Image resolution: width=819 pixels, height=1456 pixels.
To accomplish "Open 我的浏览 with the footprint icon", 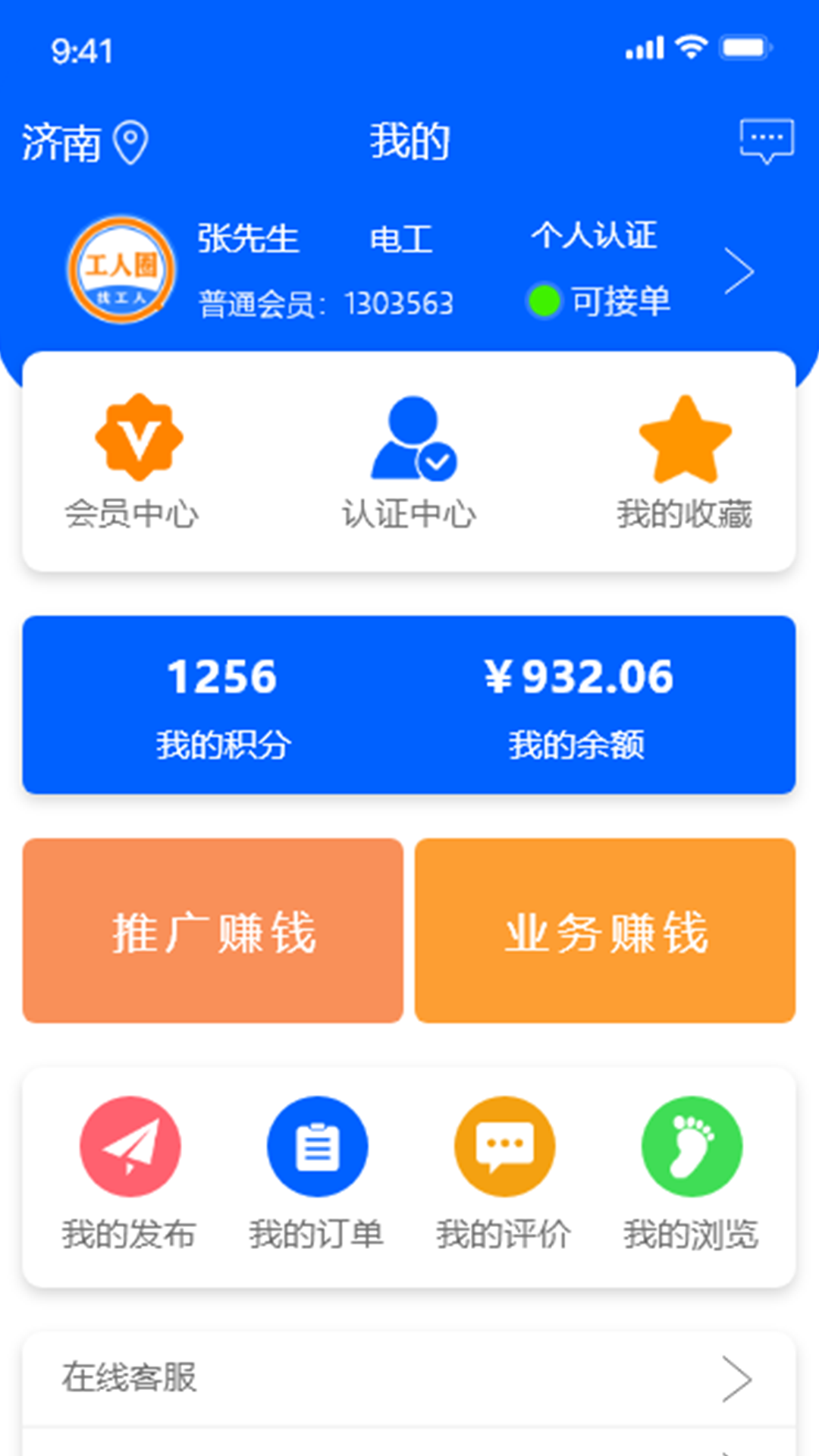I will (x=691, y=1146).
